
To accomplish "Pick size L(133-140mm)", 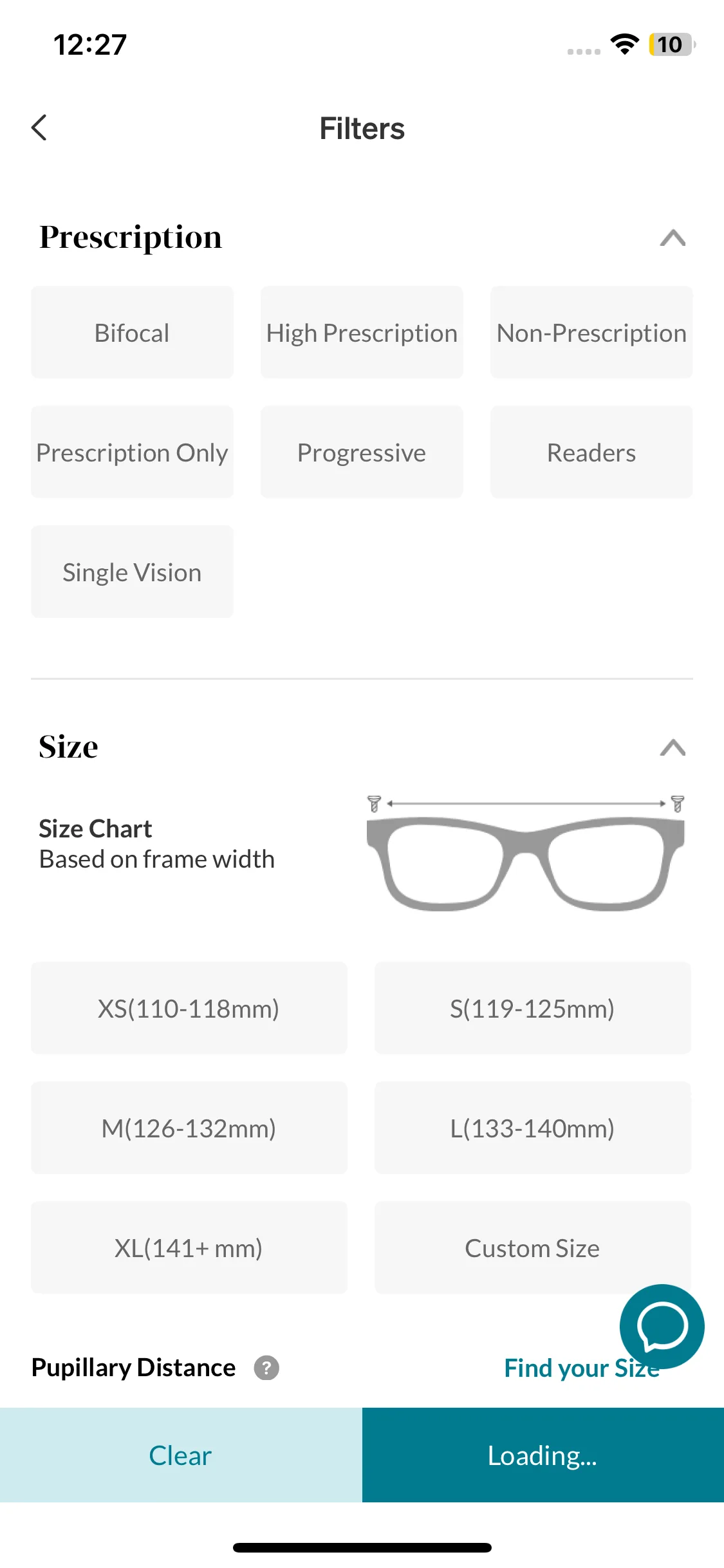I will coord(532,1128).
